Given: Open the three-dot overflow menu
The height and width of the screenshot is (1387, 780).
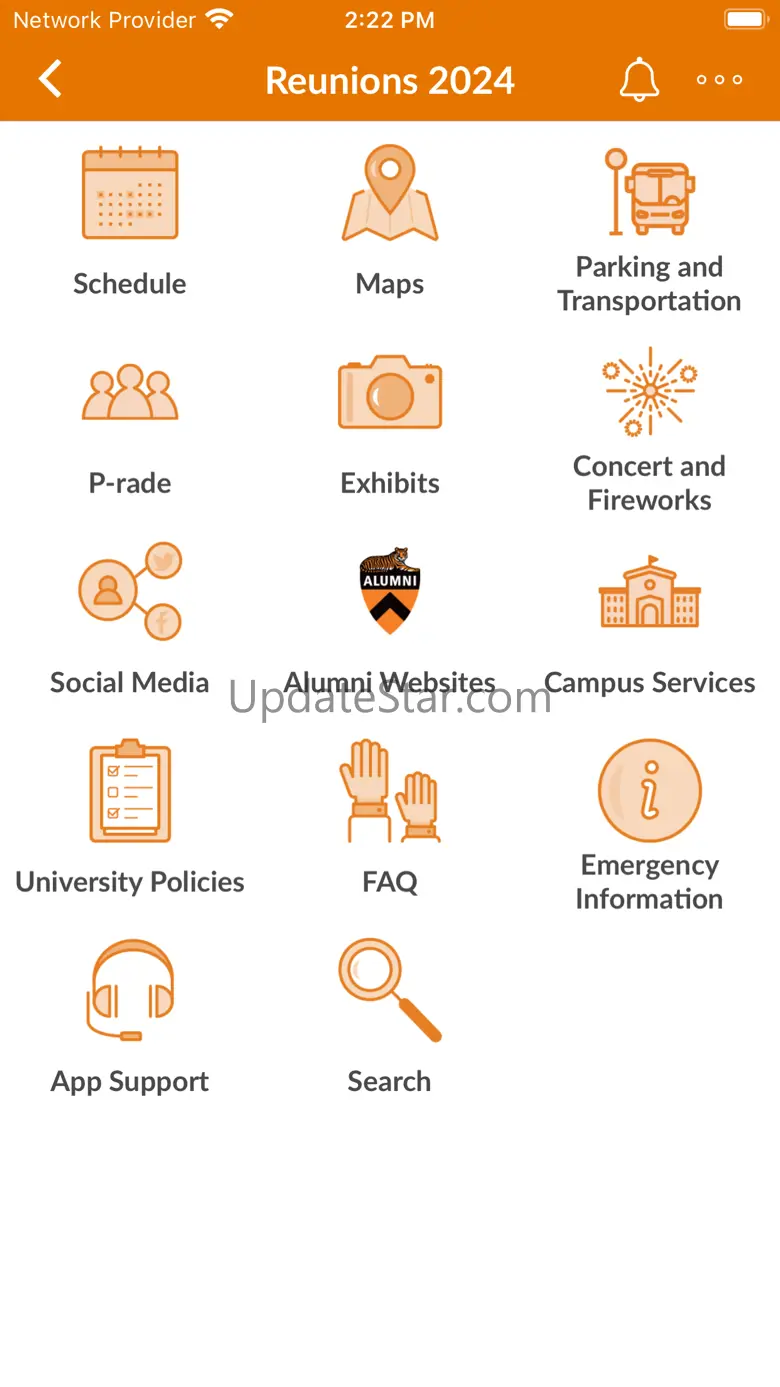Looking at the screenshot, I should coord(719,79).
